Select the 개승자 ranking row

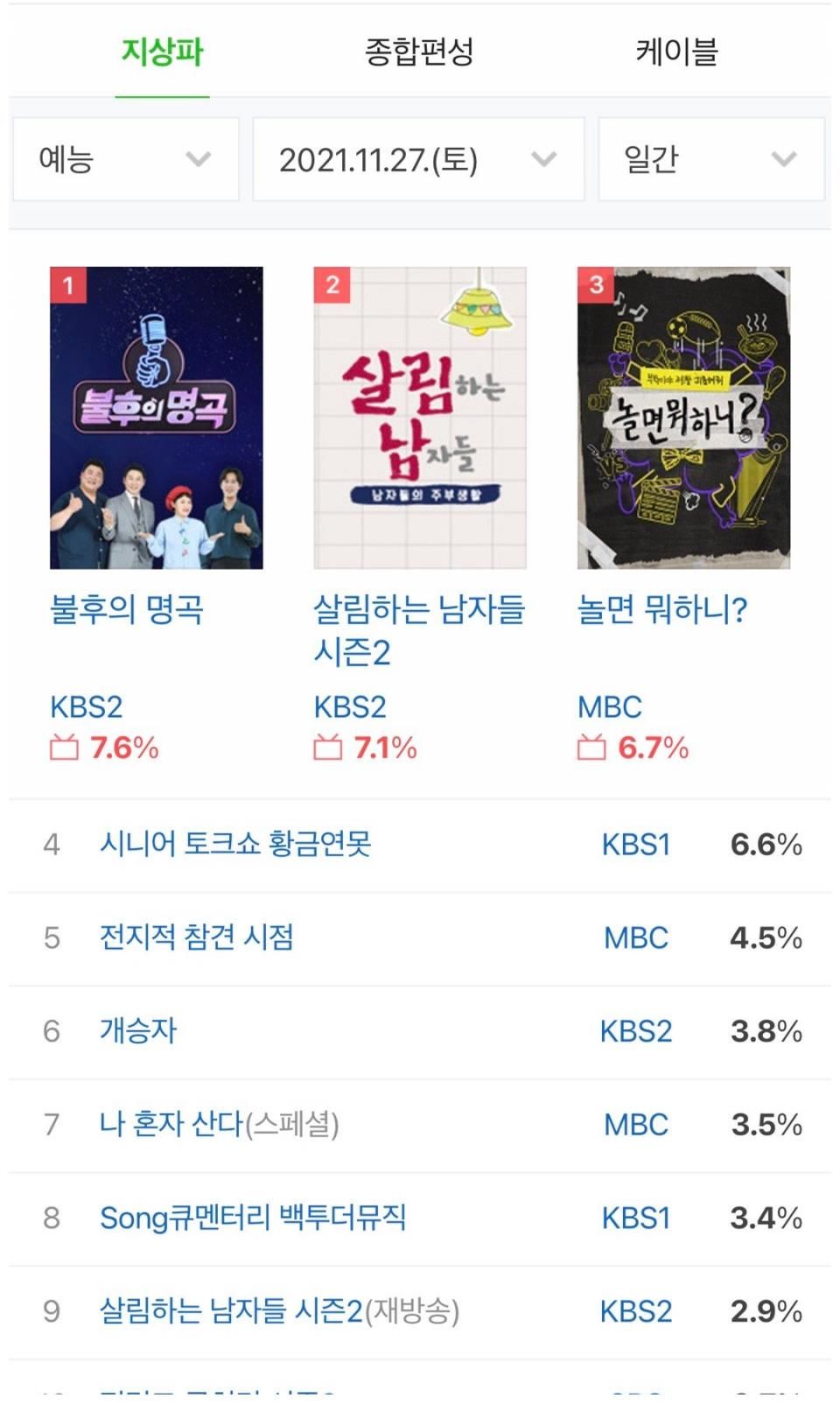point(138,1031)
